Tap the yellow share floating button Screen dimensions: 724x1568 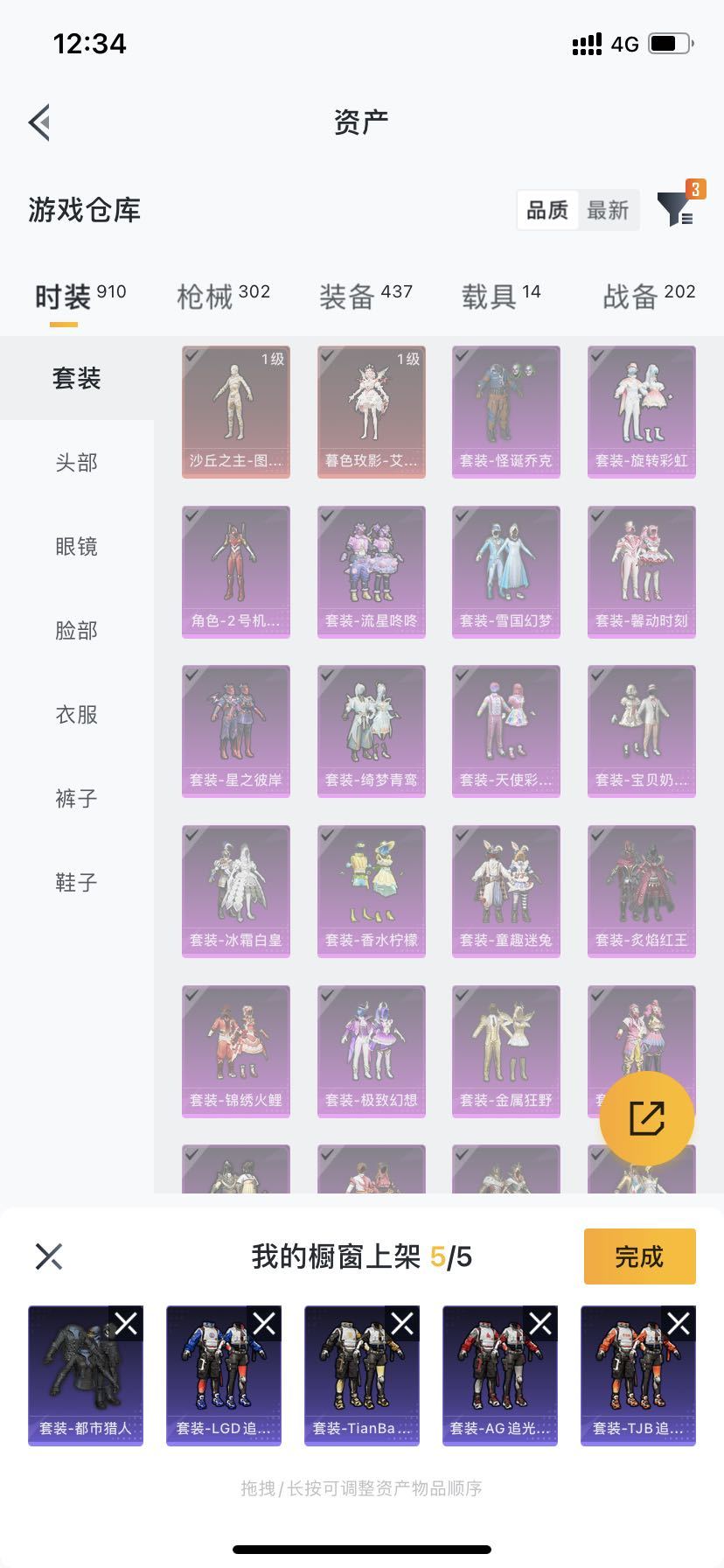click(x=646, y=1118)
